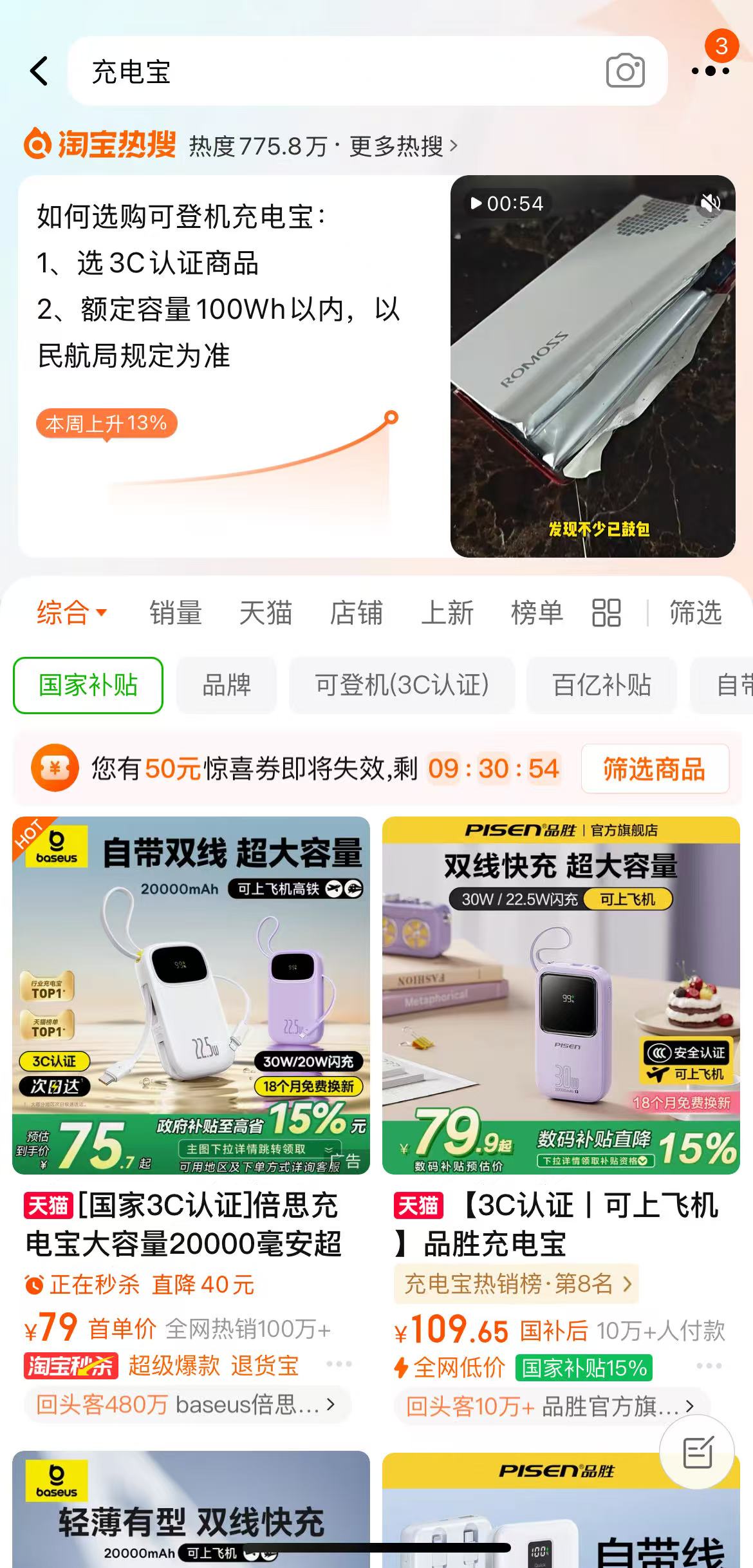This screenshot has height=1568, width=753.
Task: Switch to the 天猫 tab
Action: [x=266, y=612]
